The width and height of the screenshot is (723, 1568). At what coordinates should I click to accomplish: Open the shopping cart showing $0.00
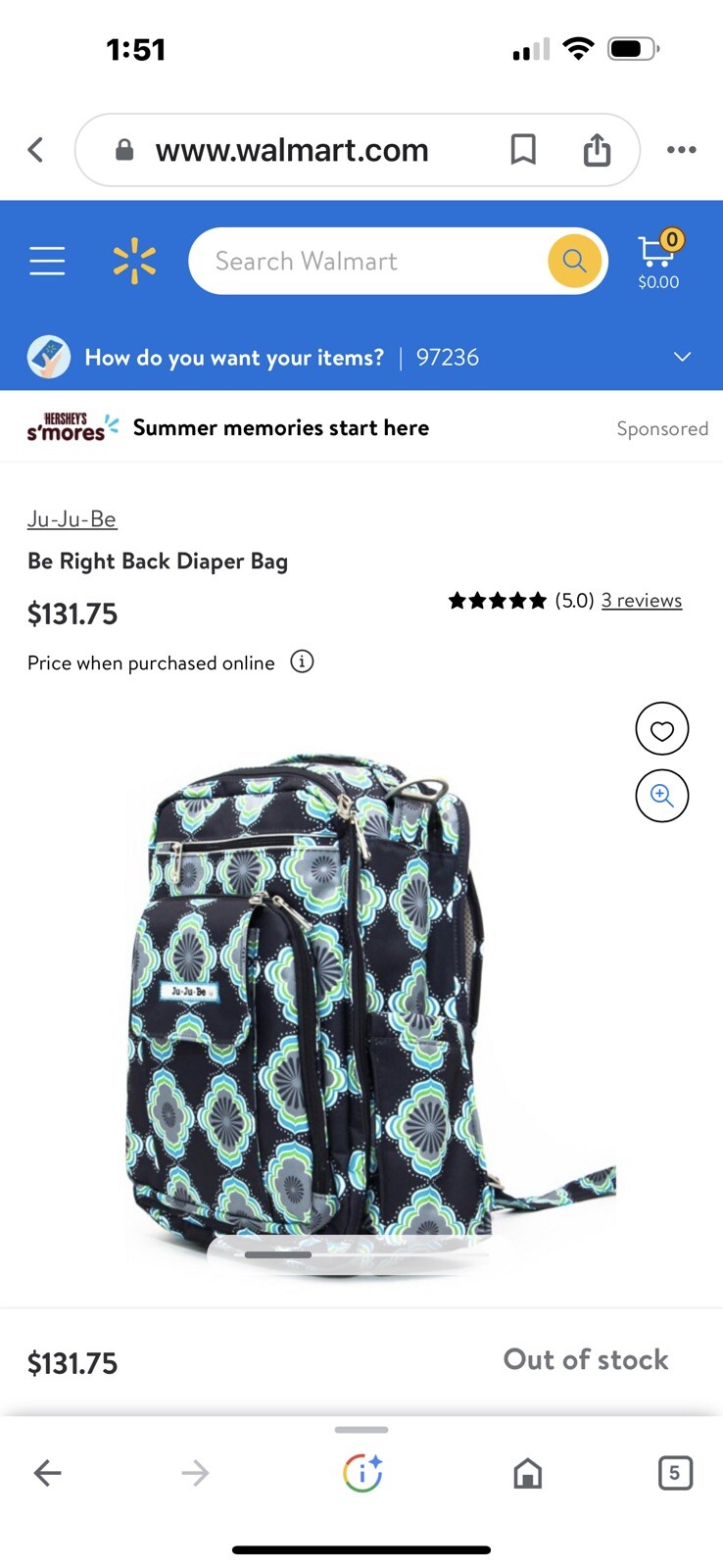pos(658,261)
